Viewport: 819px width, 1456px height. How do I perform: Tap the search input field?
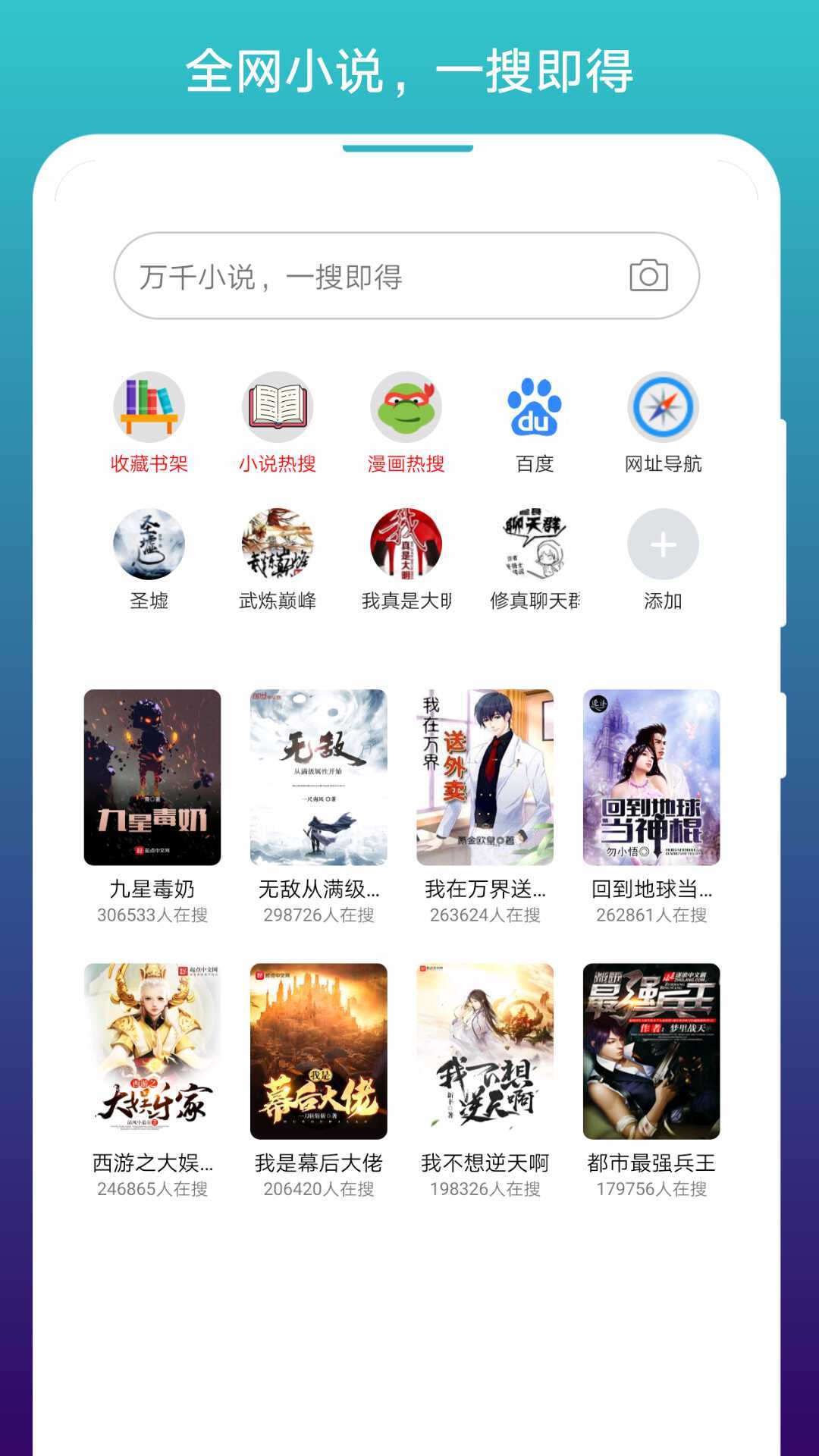pos(341,278)
